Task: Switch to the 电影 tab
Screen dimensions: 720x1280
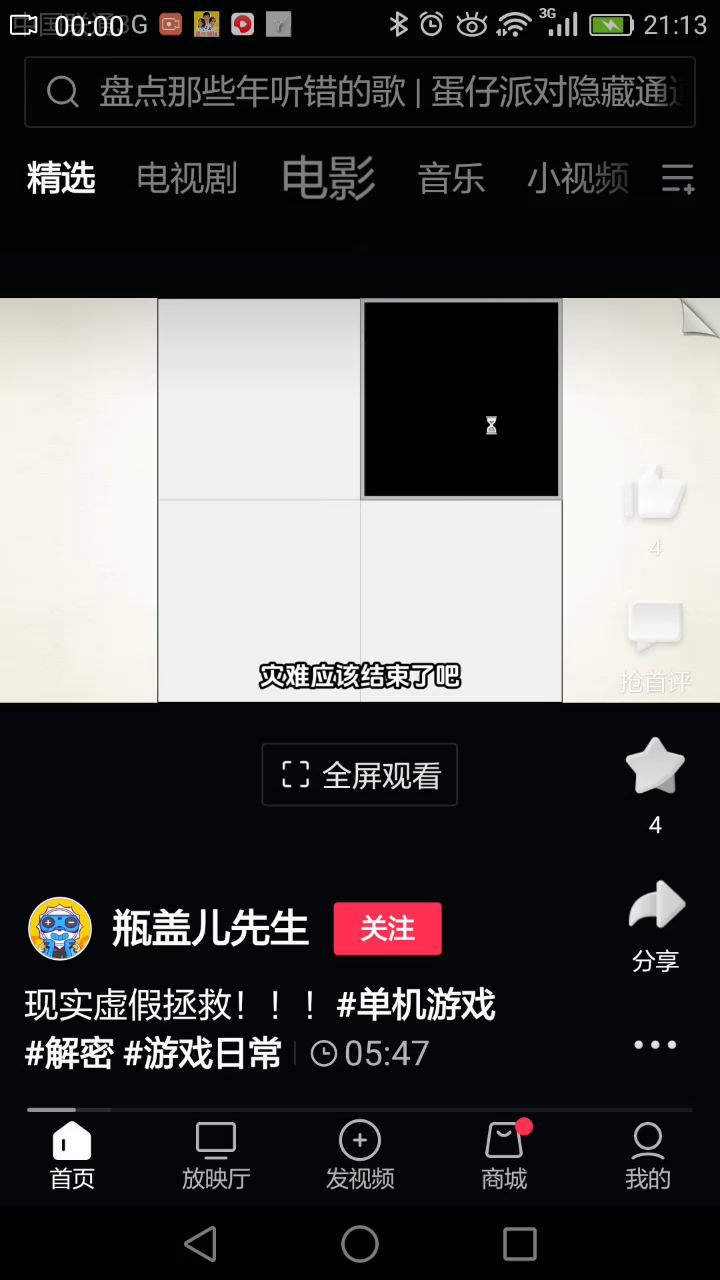Action: pyautogui.click(x=328, y=179)
